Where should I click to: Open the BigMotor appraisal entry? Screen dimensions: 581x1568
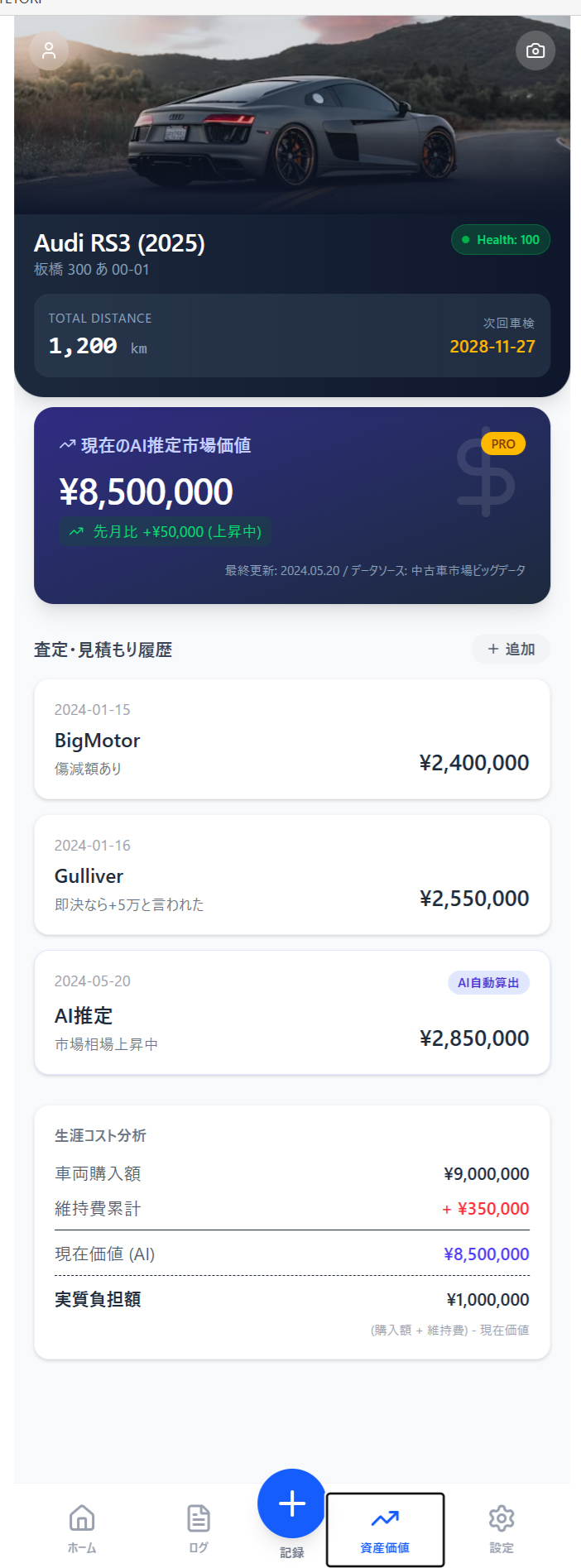291,739
